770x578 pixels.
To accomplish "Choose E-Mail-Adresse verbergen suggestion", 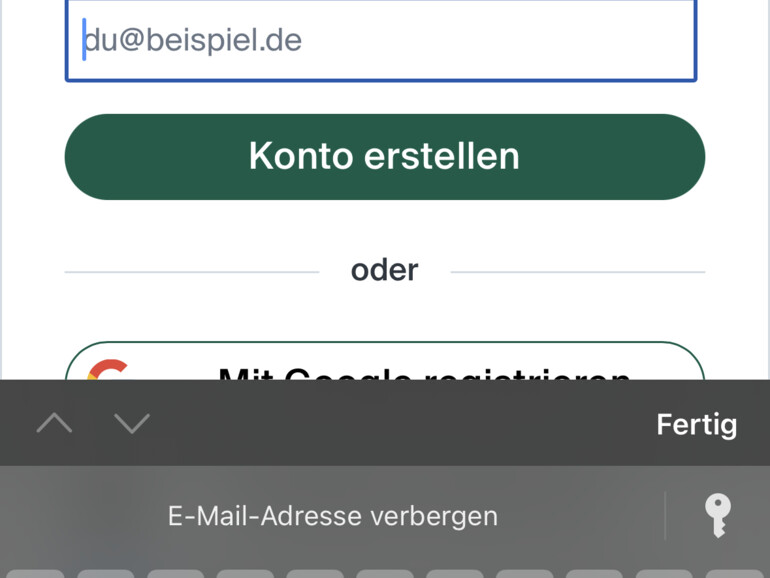I will click(x=332, y=516).
